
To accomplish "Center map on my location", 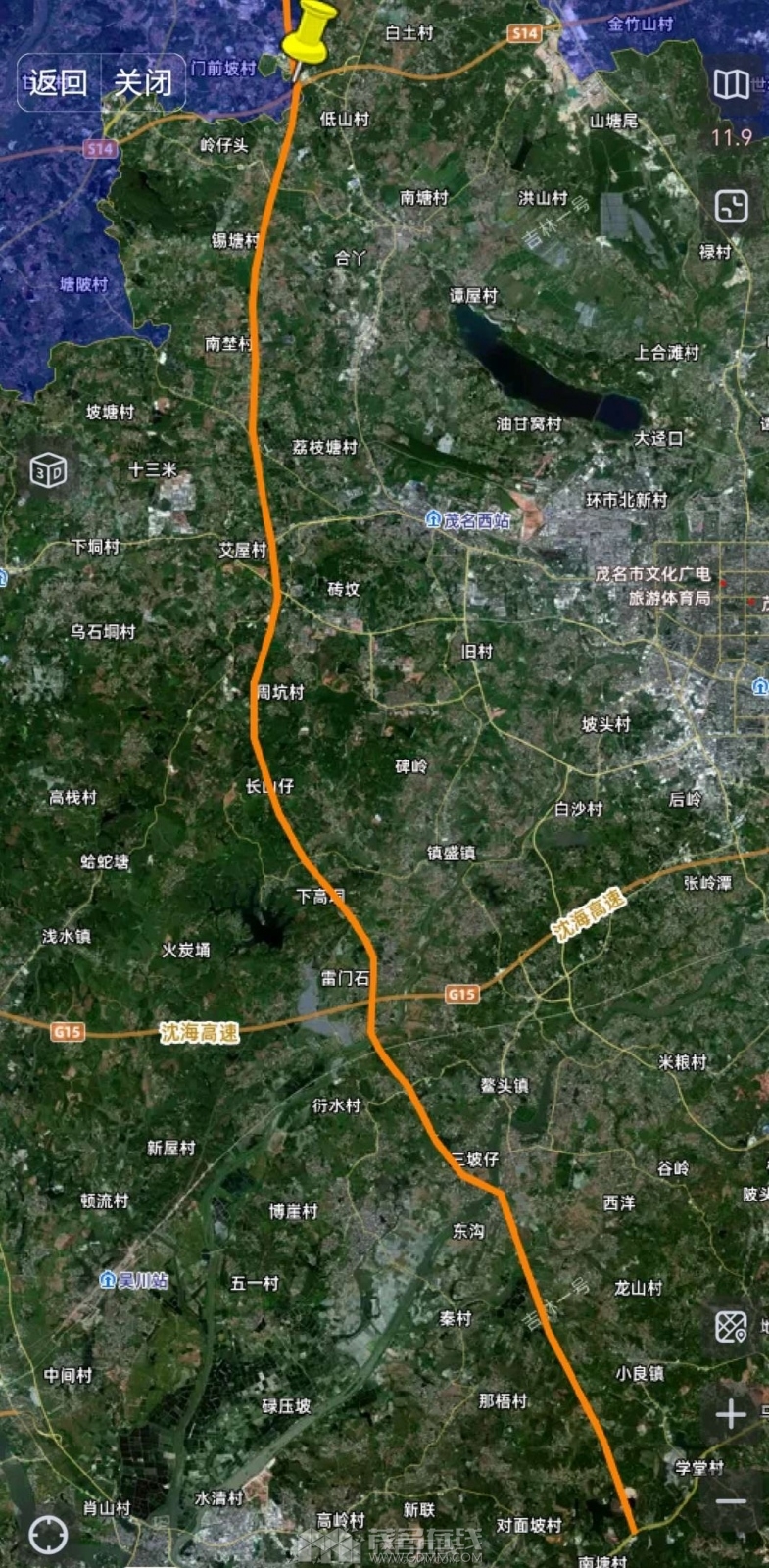I will point(48,1534).
